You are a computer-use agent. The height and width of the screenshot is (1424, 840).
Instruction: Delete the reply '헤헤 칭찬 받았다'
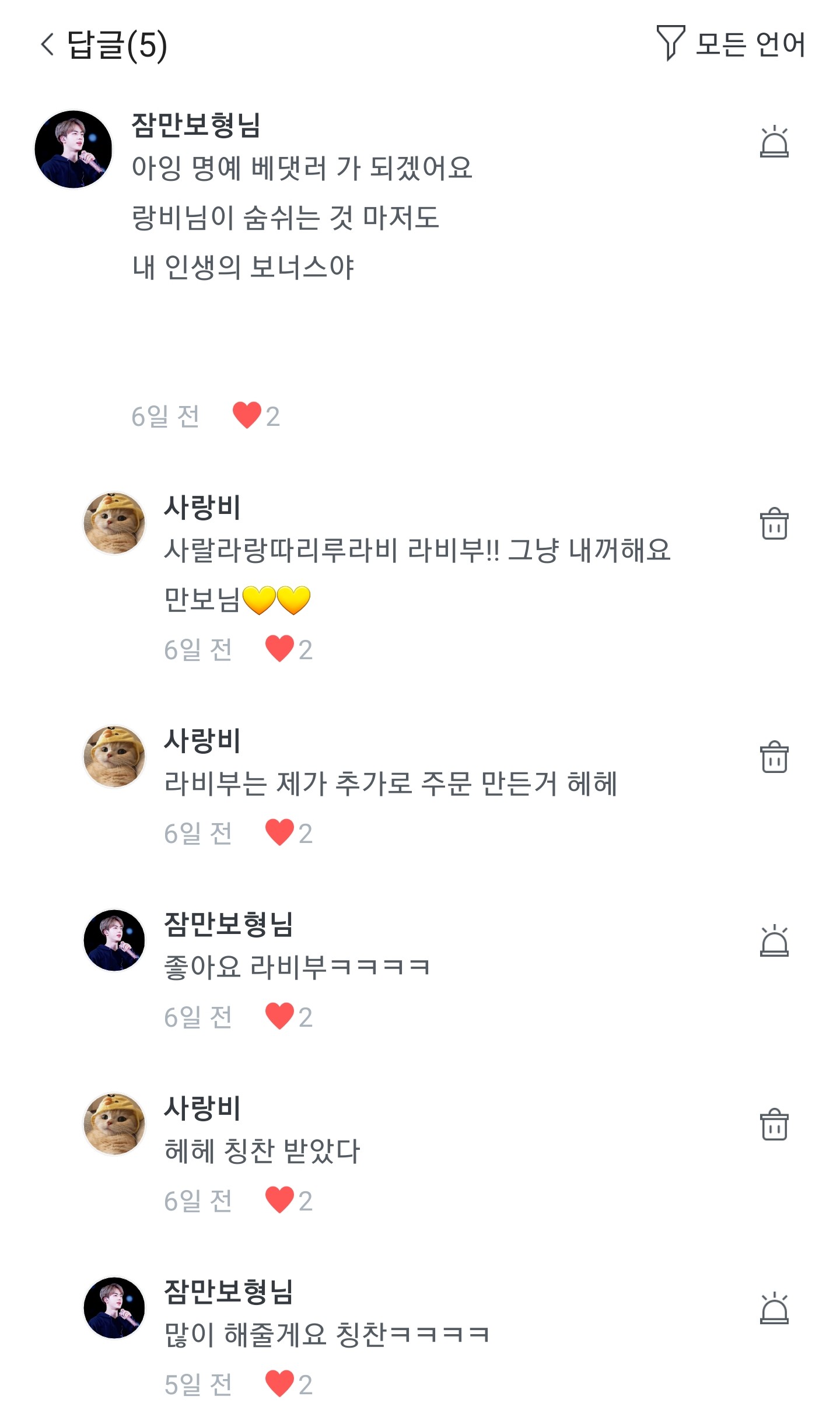[x=773, y=1124]
